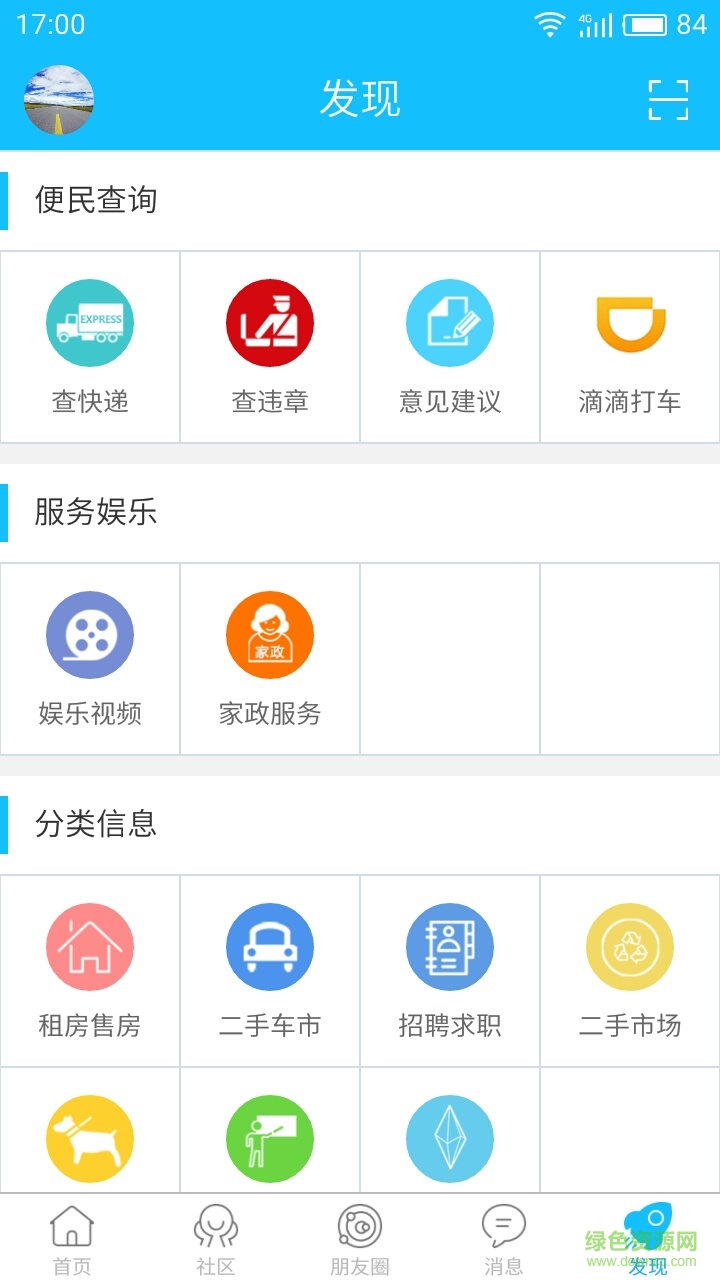Open the 二手市场 second-hand marketplace
Screen dimensions: 720x1280
click(630, 969)
